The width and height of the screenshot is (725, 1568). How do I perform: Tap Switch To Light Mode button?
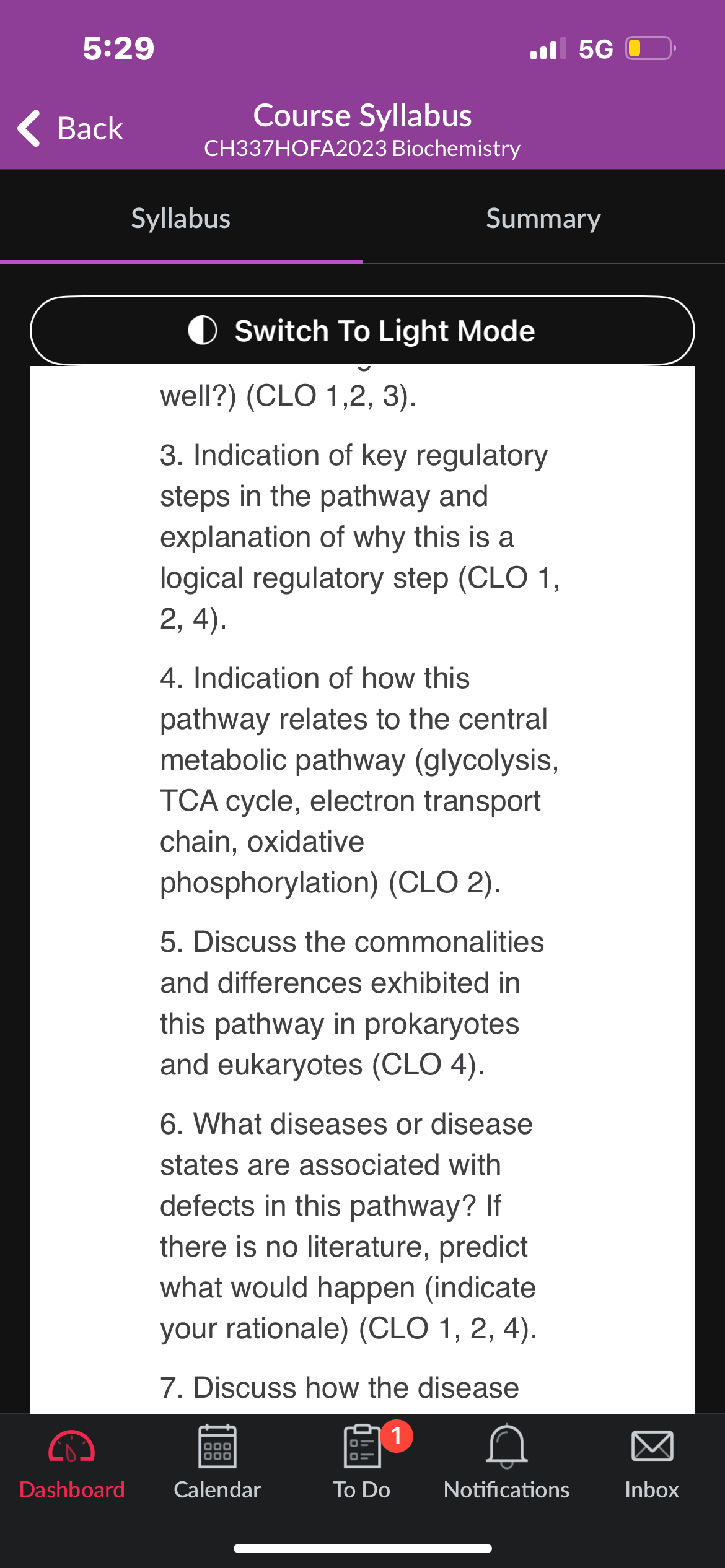[362, 331]
